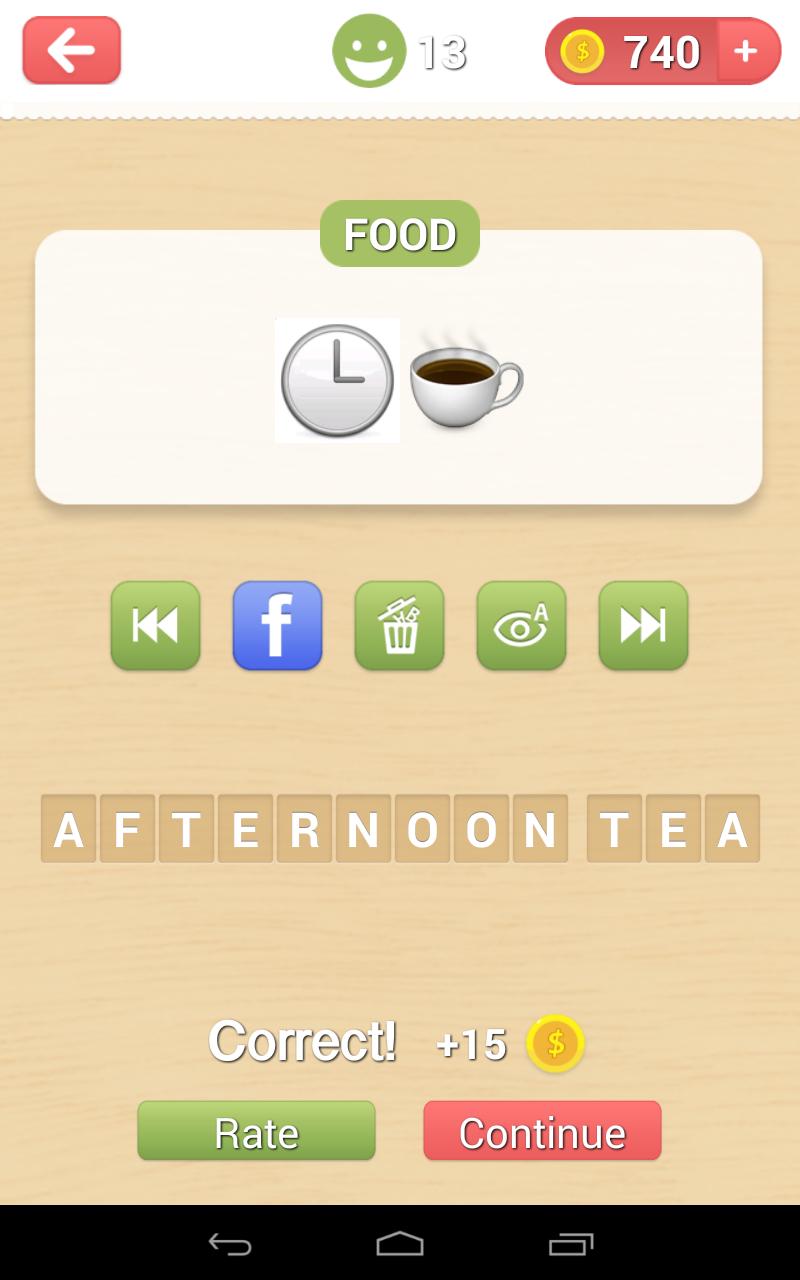Screen dimensions: 800x1280
Task: Skip to the next puzzle
Action: (x=643, y=625)
